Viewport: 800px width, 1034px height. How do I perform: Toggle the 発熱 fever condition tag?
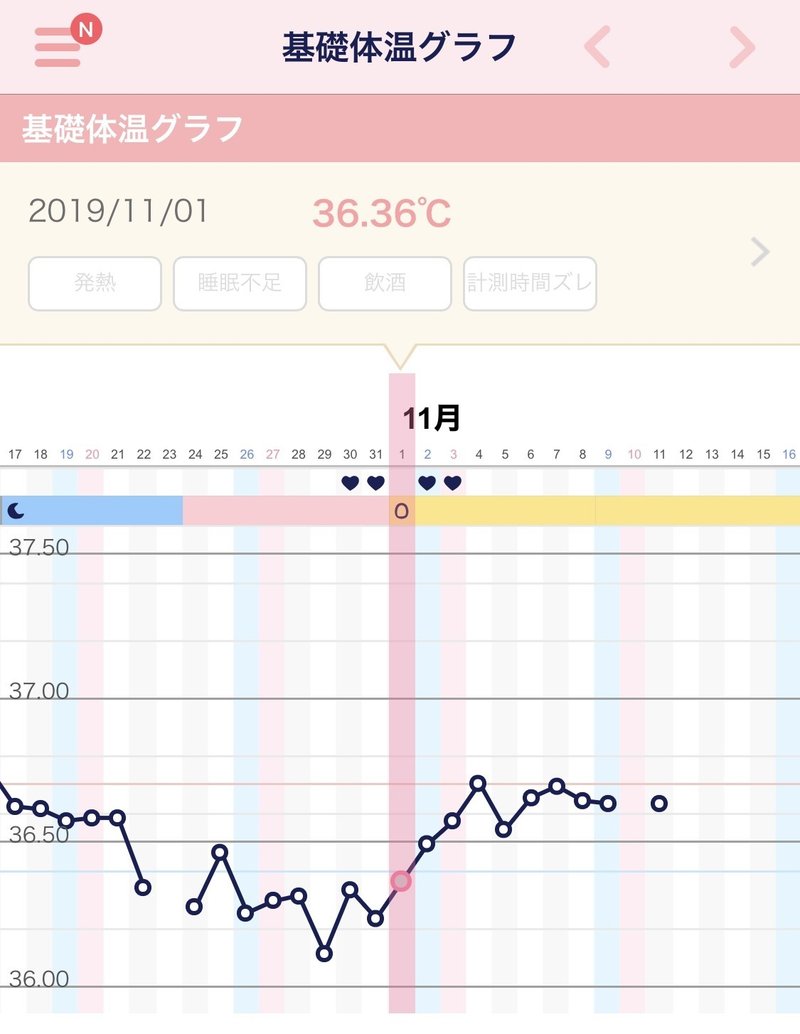point(95,284)
